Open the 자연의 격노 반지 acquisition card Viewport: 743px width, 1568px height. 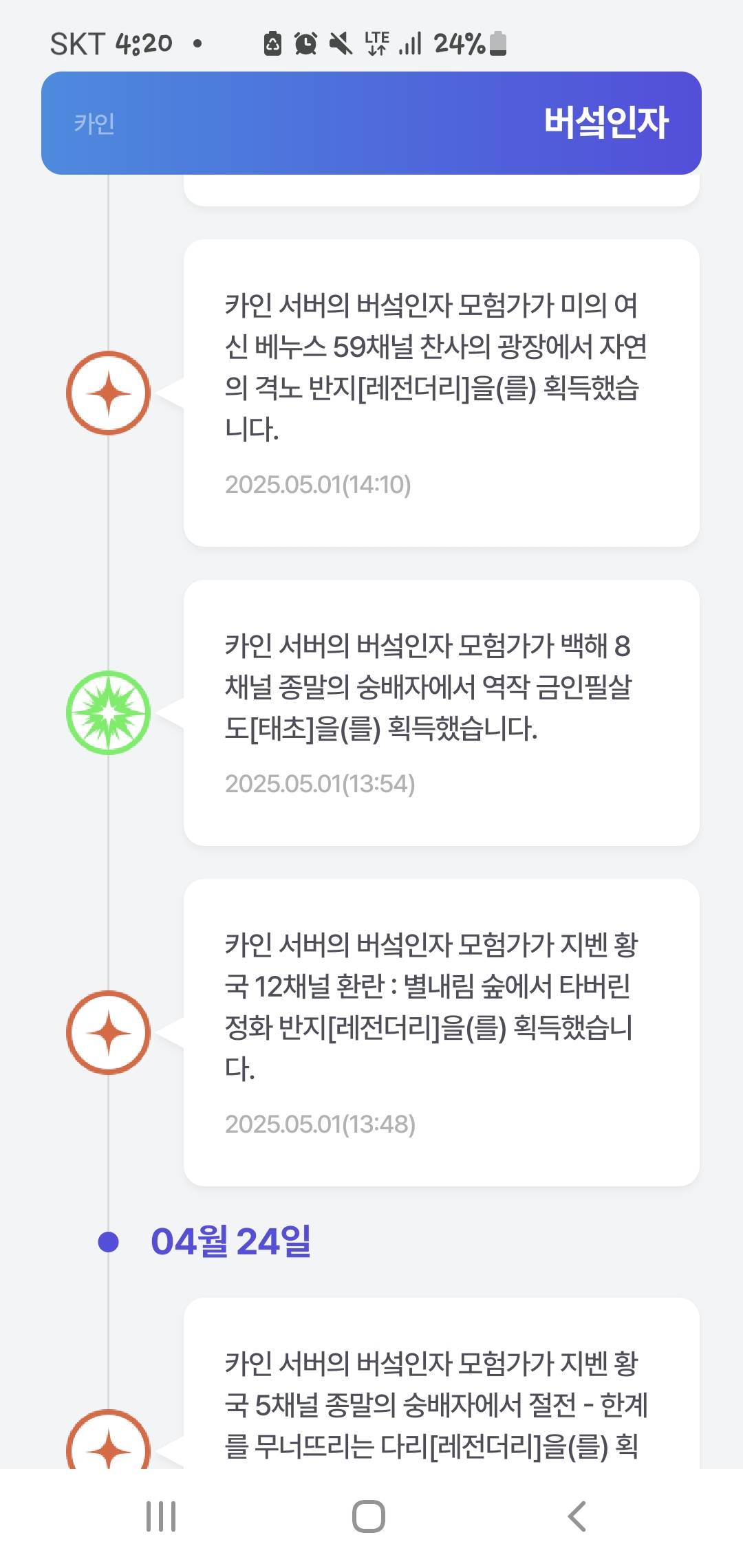pyautogui.click(x=441, y=393)
